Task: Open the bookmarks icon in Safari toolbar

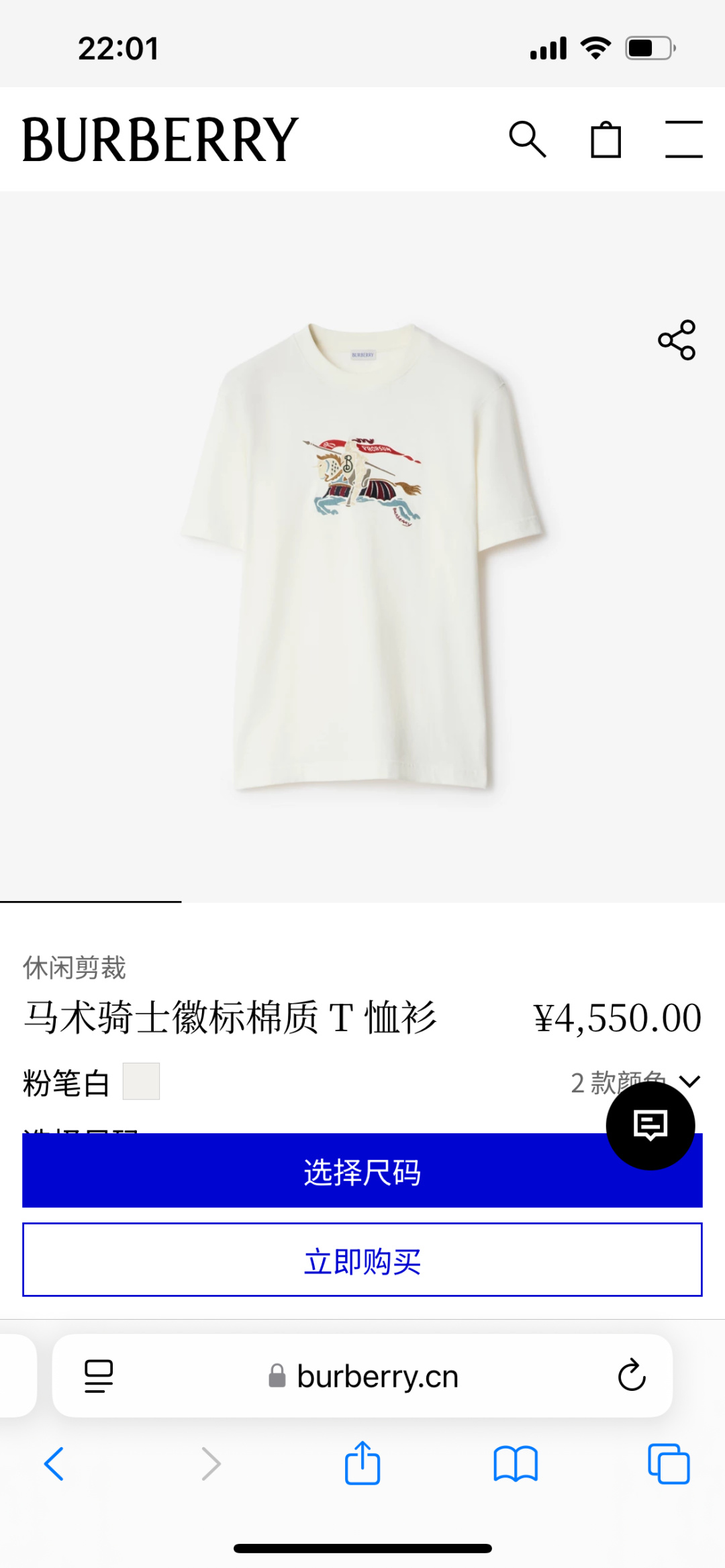Action: click(515, 1465)
